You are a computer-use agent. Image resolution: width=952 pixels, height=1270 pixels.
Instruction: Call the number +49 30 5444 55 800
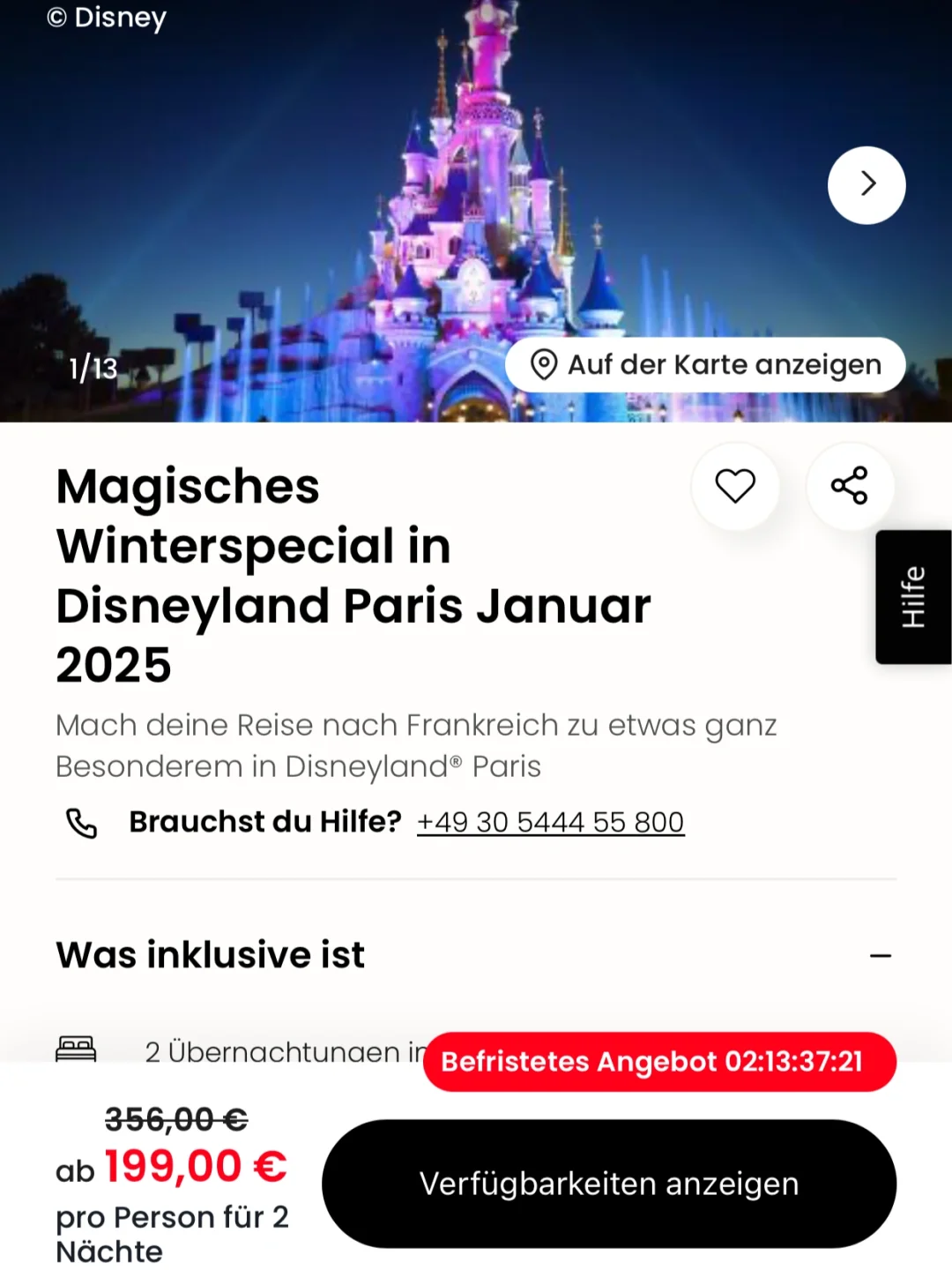click(550, 822)
